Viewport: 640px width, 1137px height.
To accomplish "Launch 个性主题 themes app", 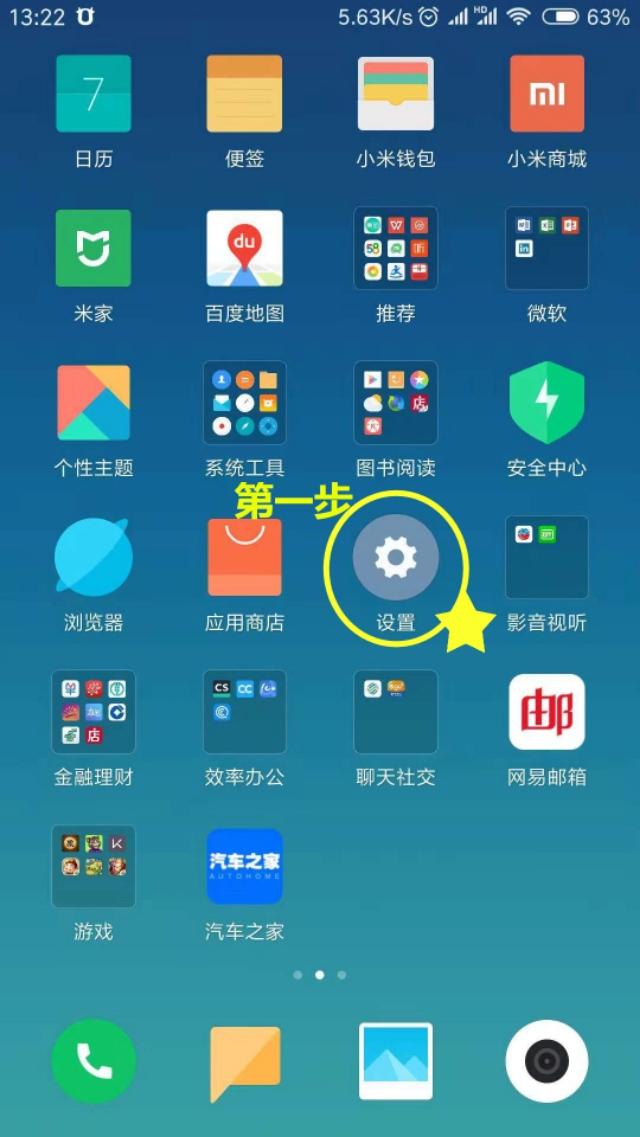I will coord(93,402).
